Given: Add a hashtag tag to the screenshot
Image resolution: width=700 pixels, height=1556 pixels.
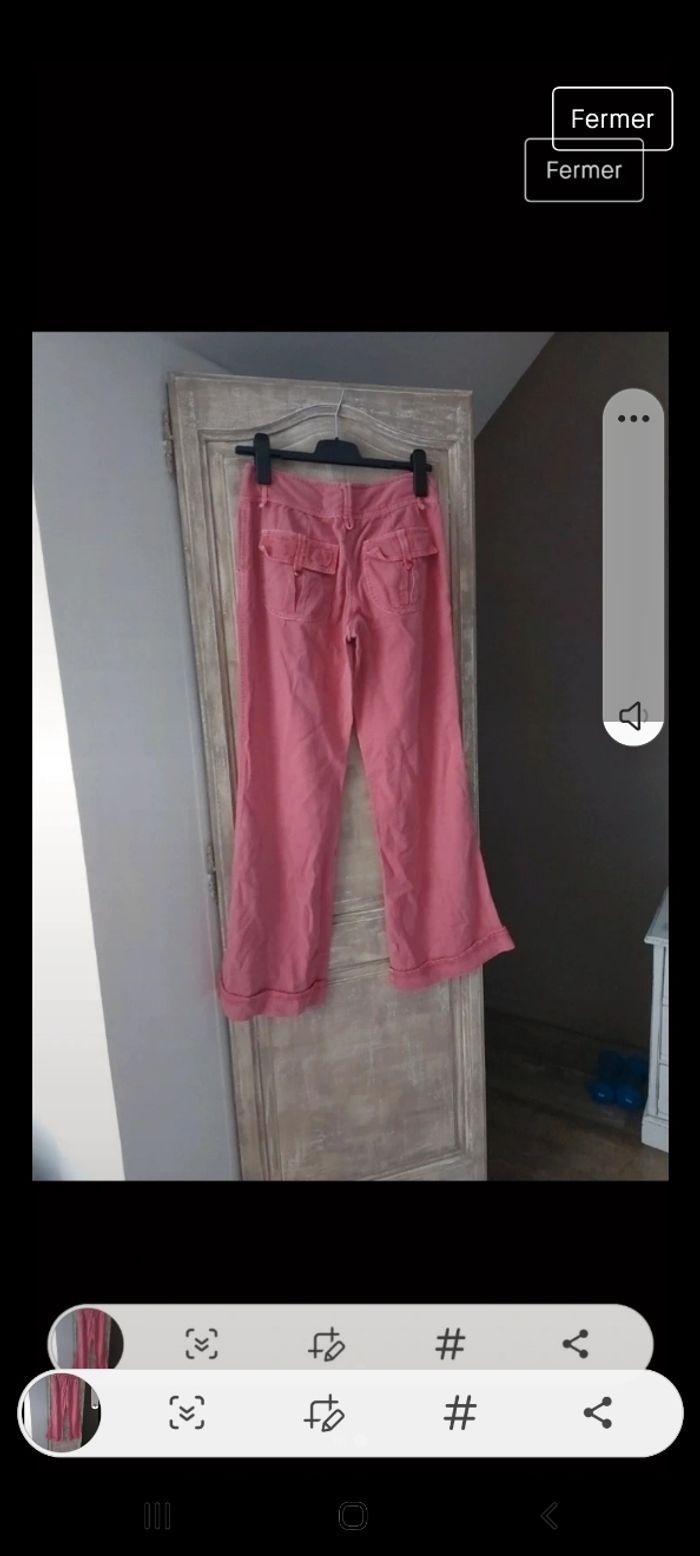Looking at the screenshot, I should coord(459,1412).
